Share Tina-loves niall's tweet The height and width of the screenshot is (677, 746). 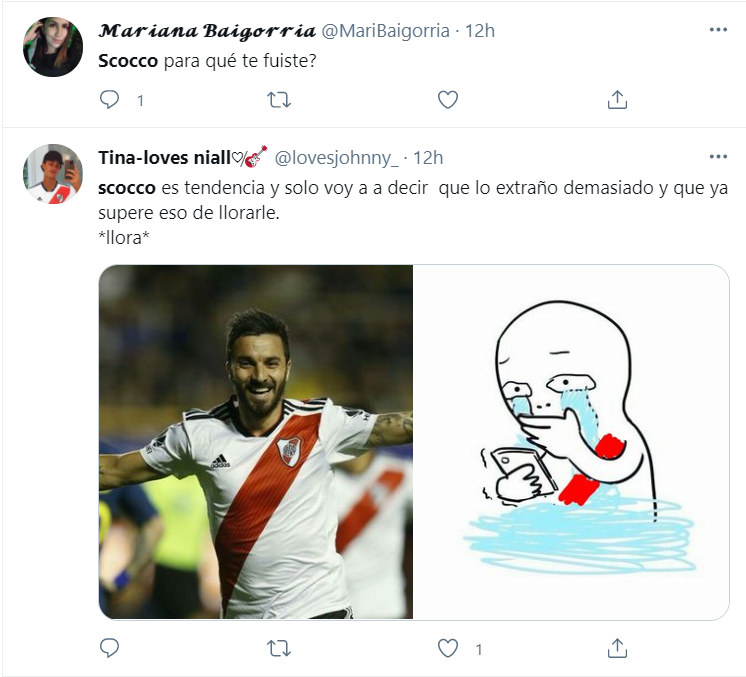617,649
